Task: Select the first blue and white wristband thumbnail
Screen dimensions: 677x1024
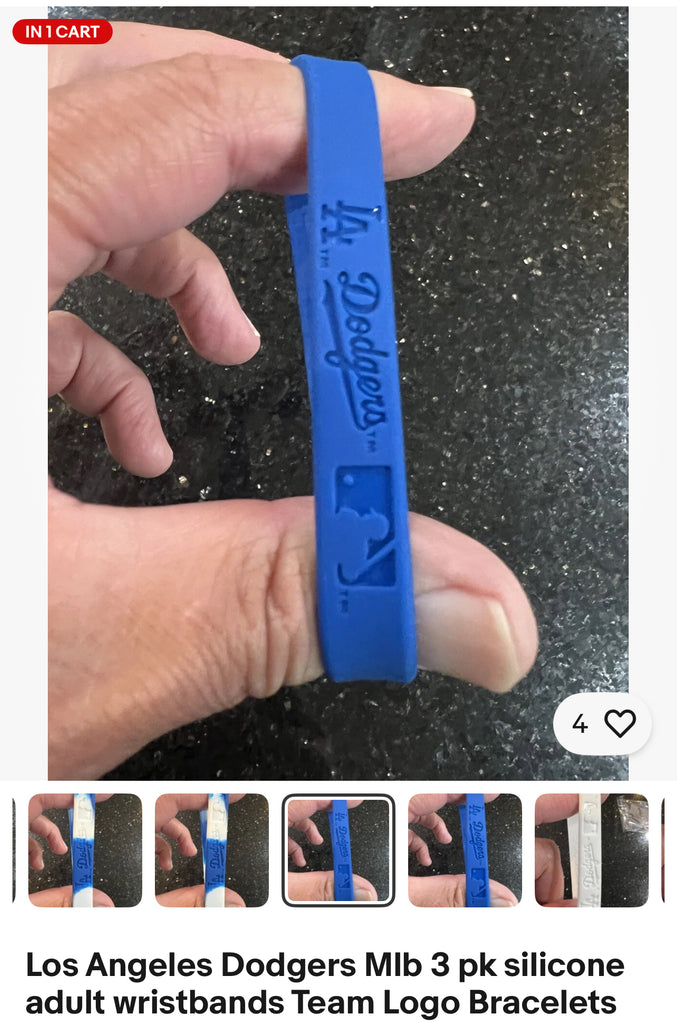Action: pyautogui.click(x=85, y=850)
